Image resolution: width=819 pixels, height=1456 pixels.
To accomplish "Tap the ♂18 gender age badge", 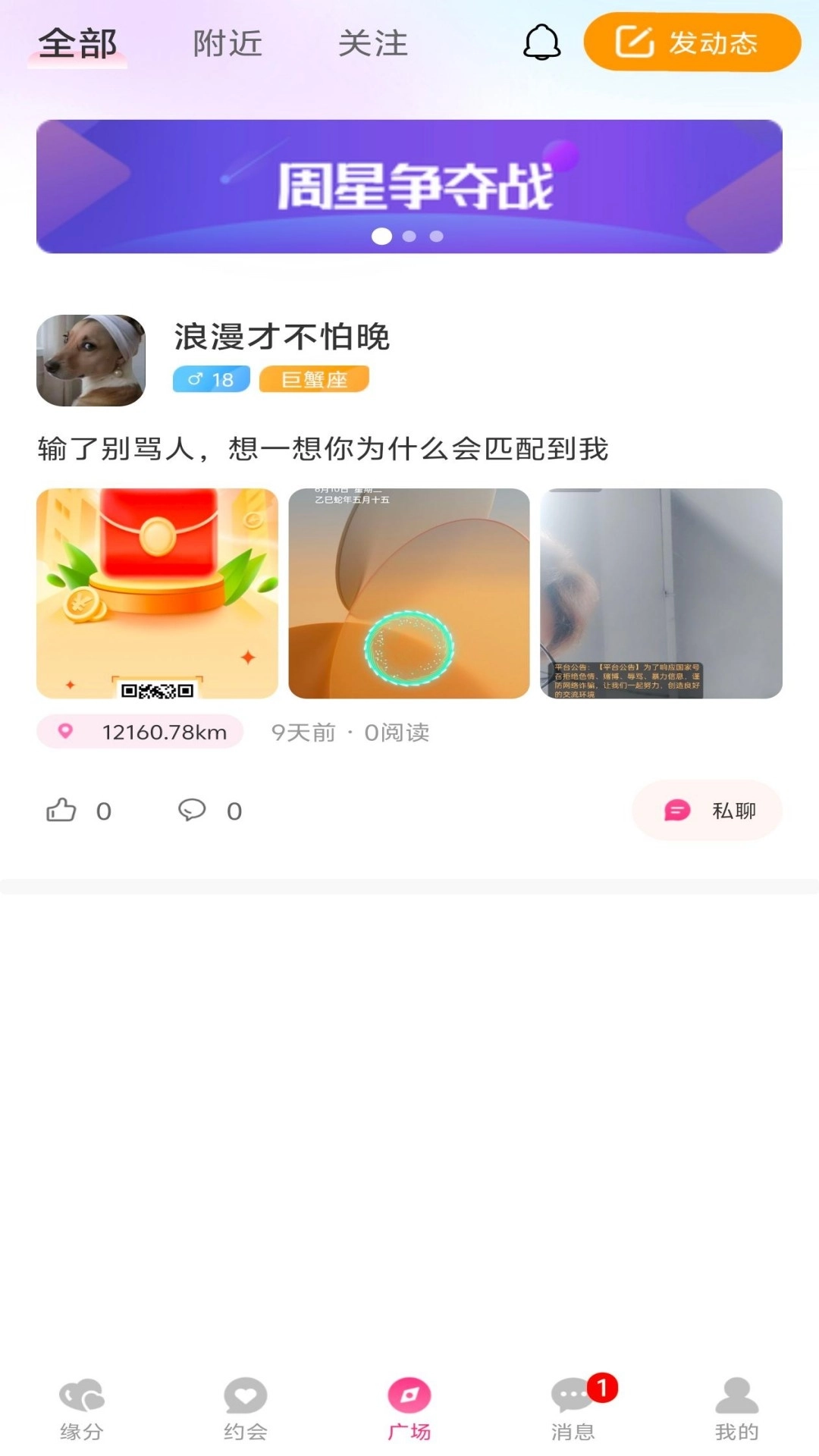I will 210,379.
